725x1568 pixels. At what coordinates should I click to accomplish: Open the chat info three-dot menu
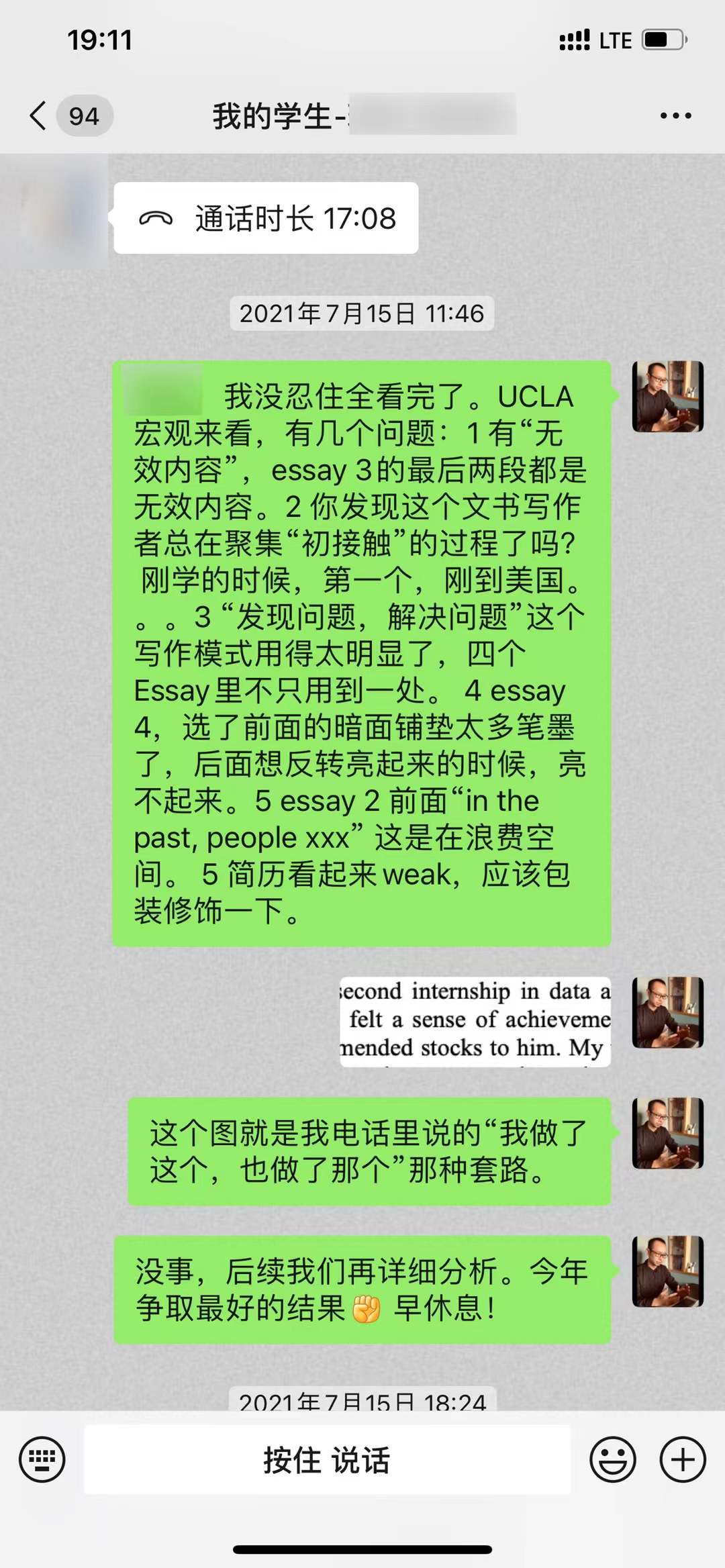coord(675,115)
